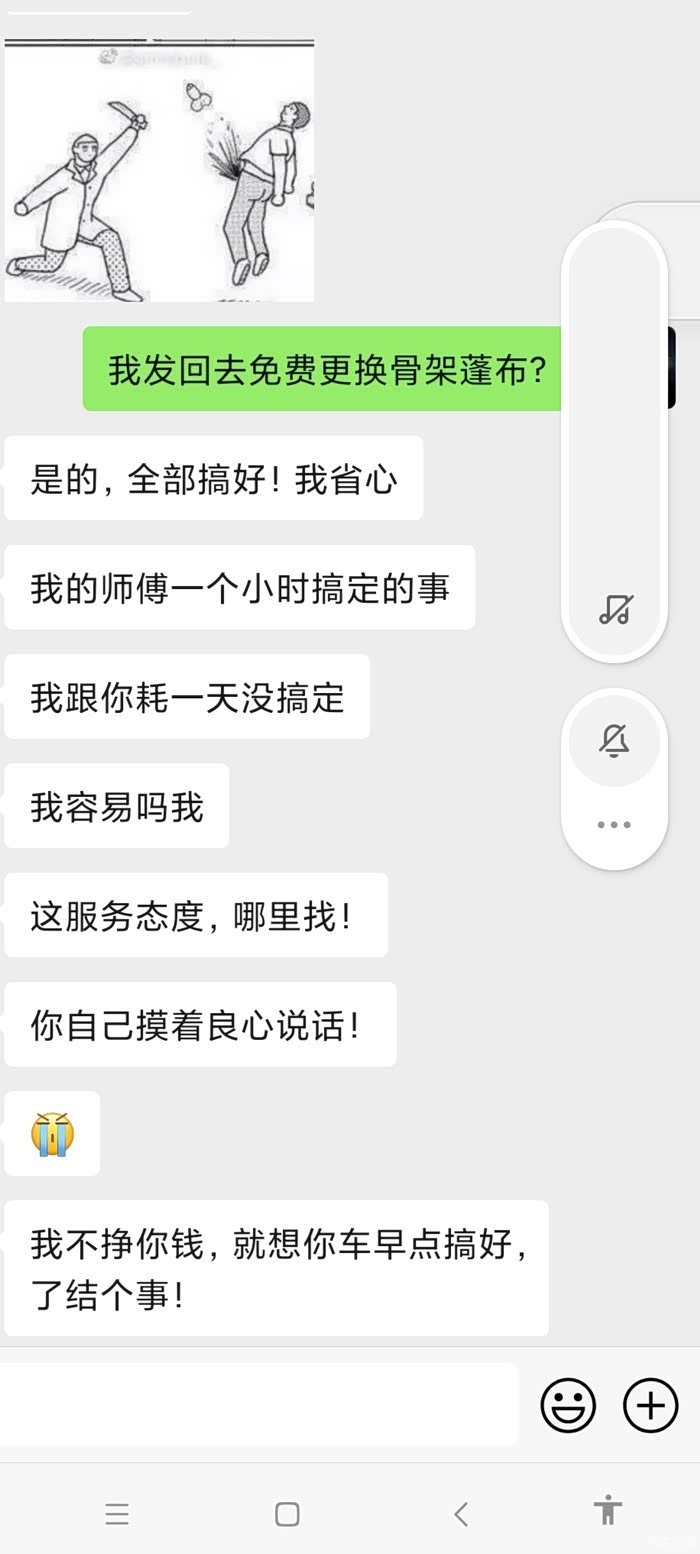The width and height of the screenshot is (700, 1554).
Task: Adjust the volume slider level
Action: click(614, 420)
